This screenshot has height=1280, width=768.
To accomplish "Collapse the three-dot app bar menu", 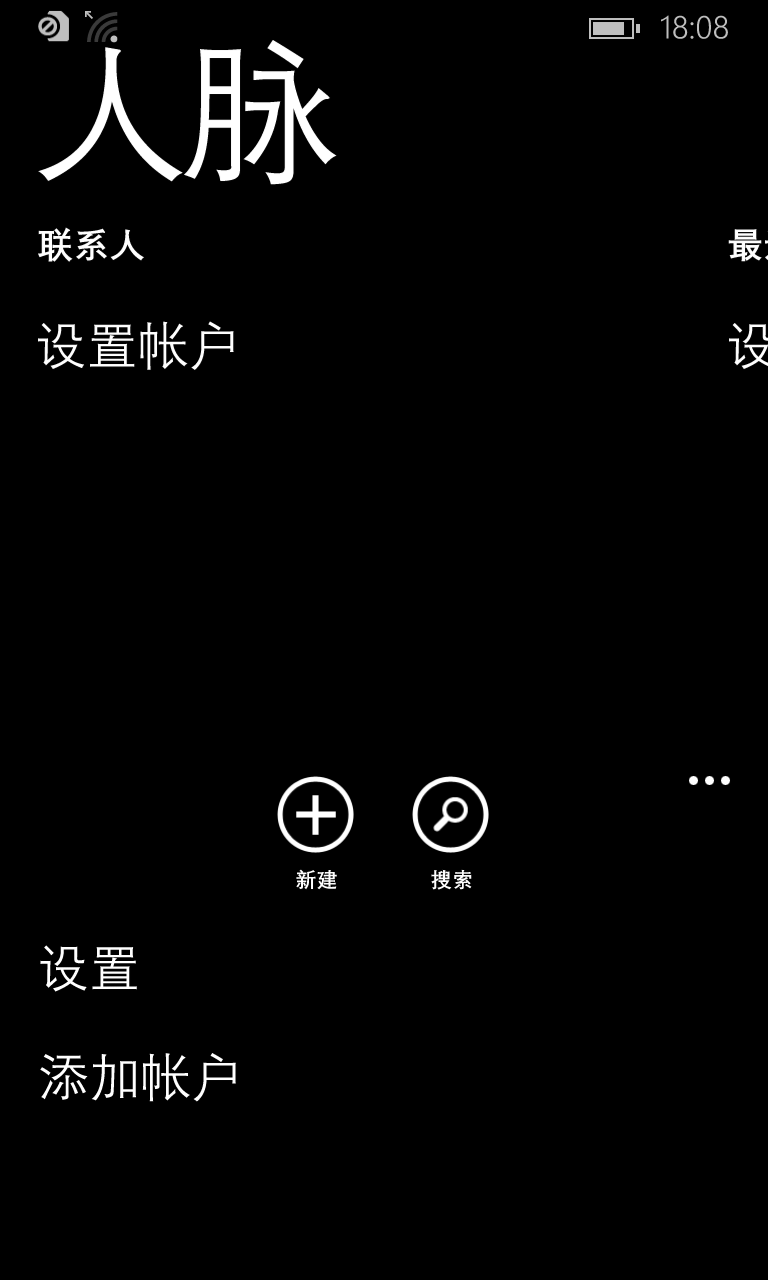I will click(x=709, y=780).
